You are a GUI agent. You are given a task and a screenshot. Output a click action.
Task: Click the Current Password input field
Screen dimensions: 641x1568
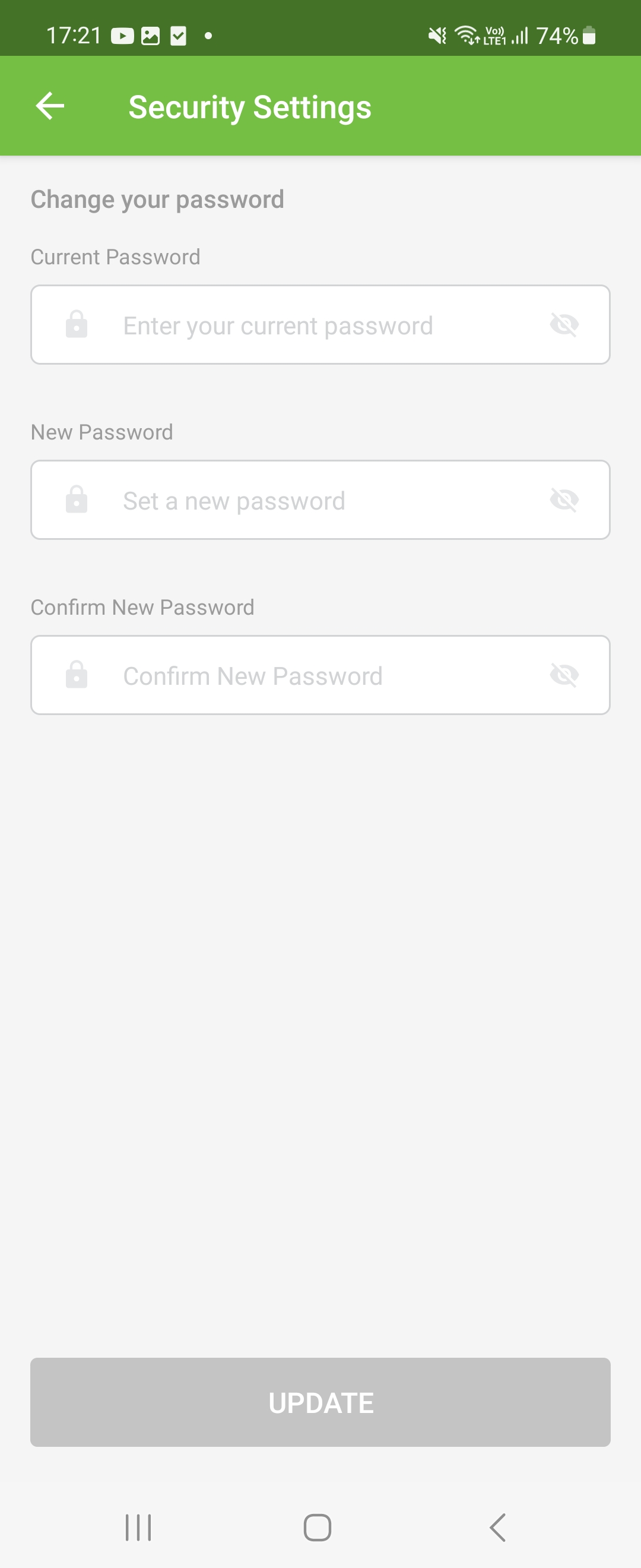tap(304, 324)
